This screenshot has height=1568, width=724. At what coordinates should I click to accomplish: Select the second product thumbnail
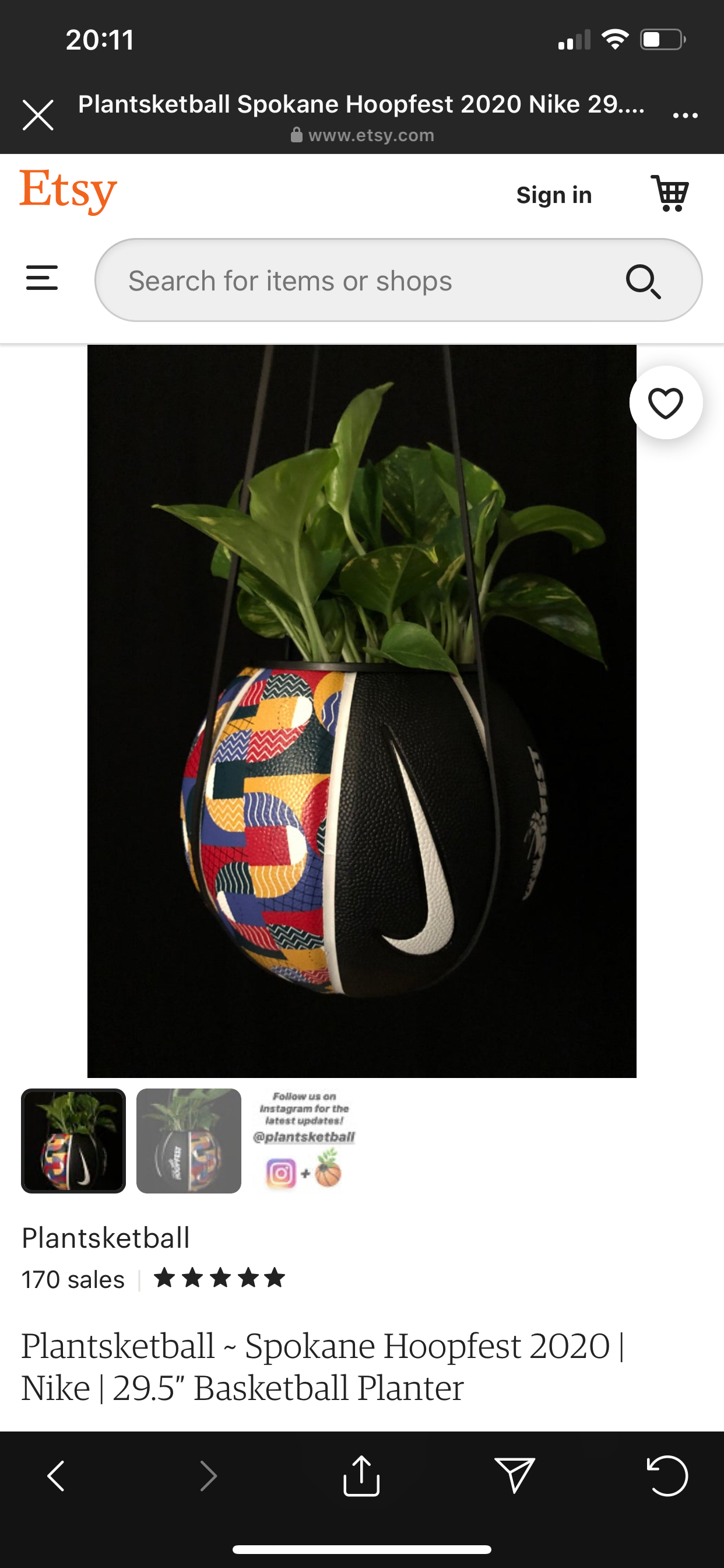tap(189, 1140)
